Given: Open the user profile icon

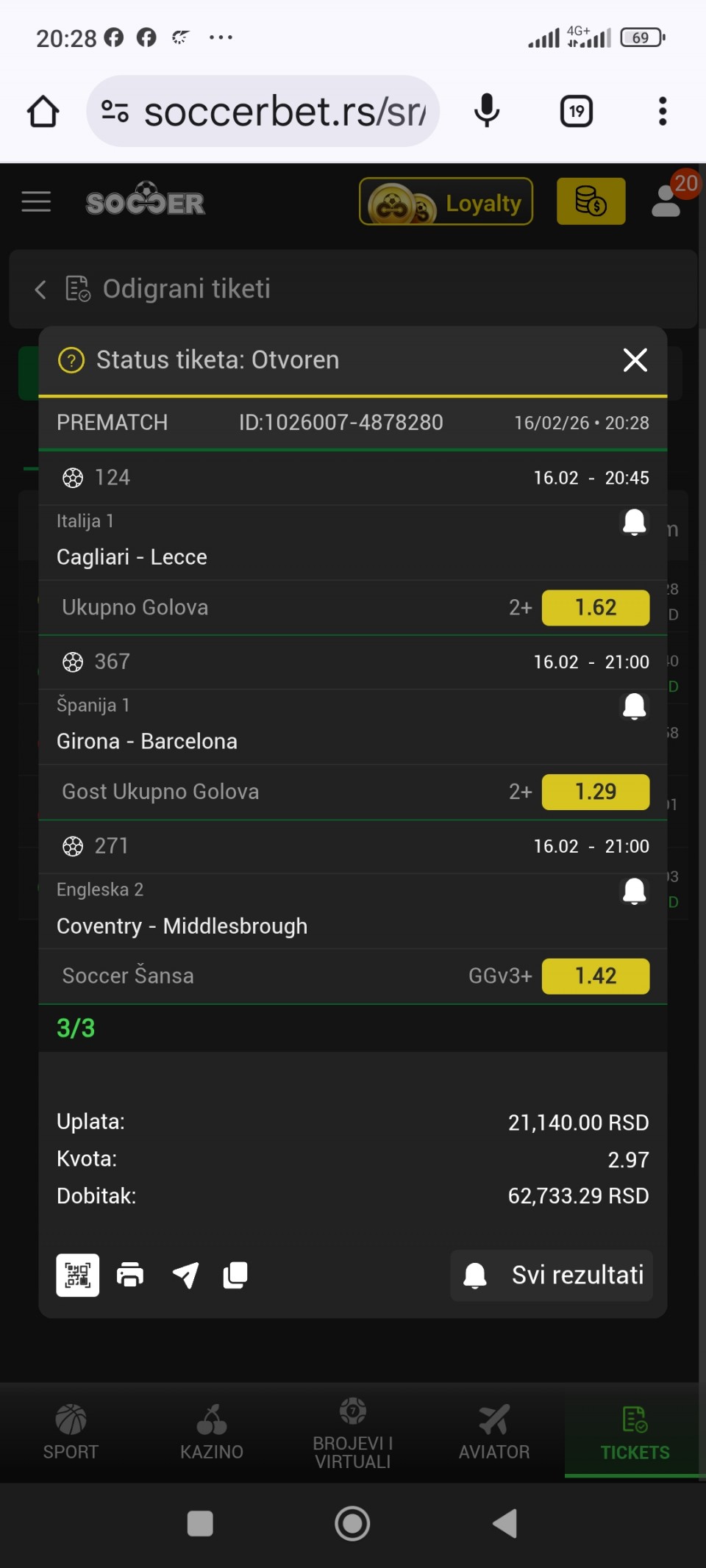Looking at the screenshot, I should (666, 201).
